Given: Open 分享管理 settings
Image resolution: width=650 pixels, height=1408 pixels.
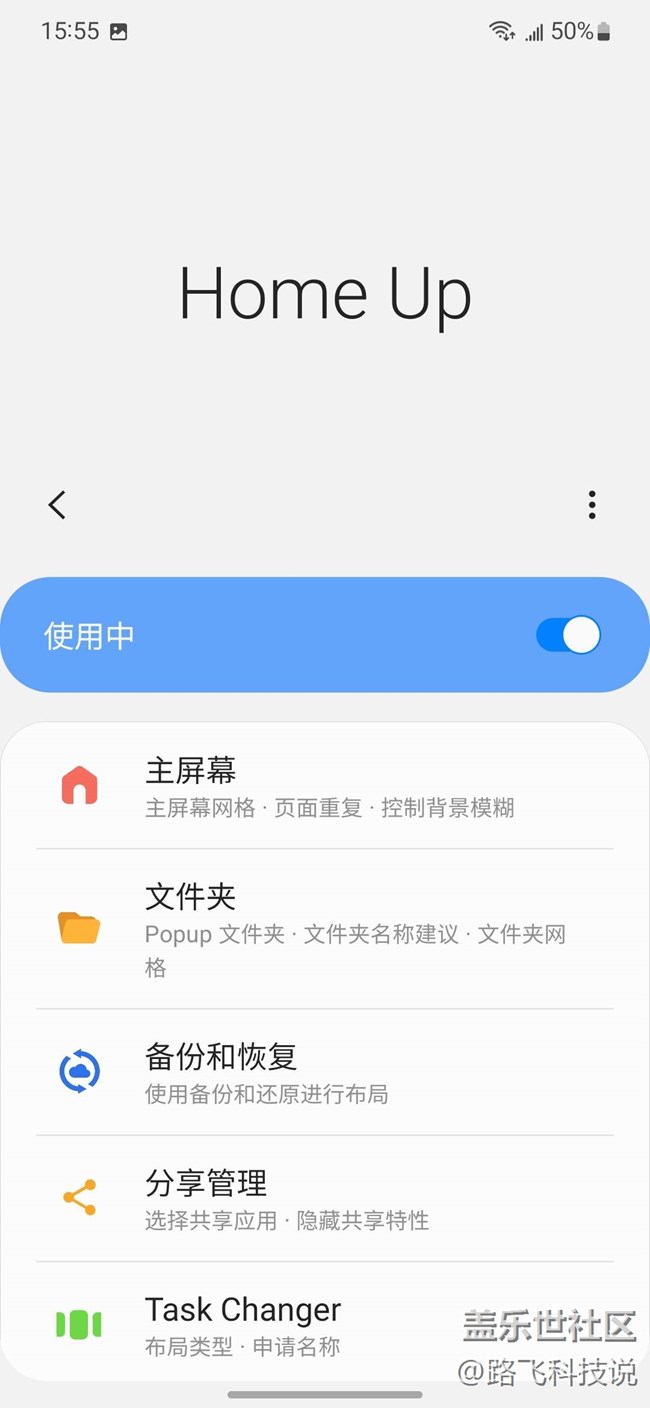Looking at the screenshot, I should coord(325,1198).
